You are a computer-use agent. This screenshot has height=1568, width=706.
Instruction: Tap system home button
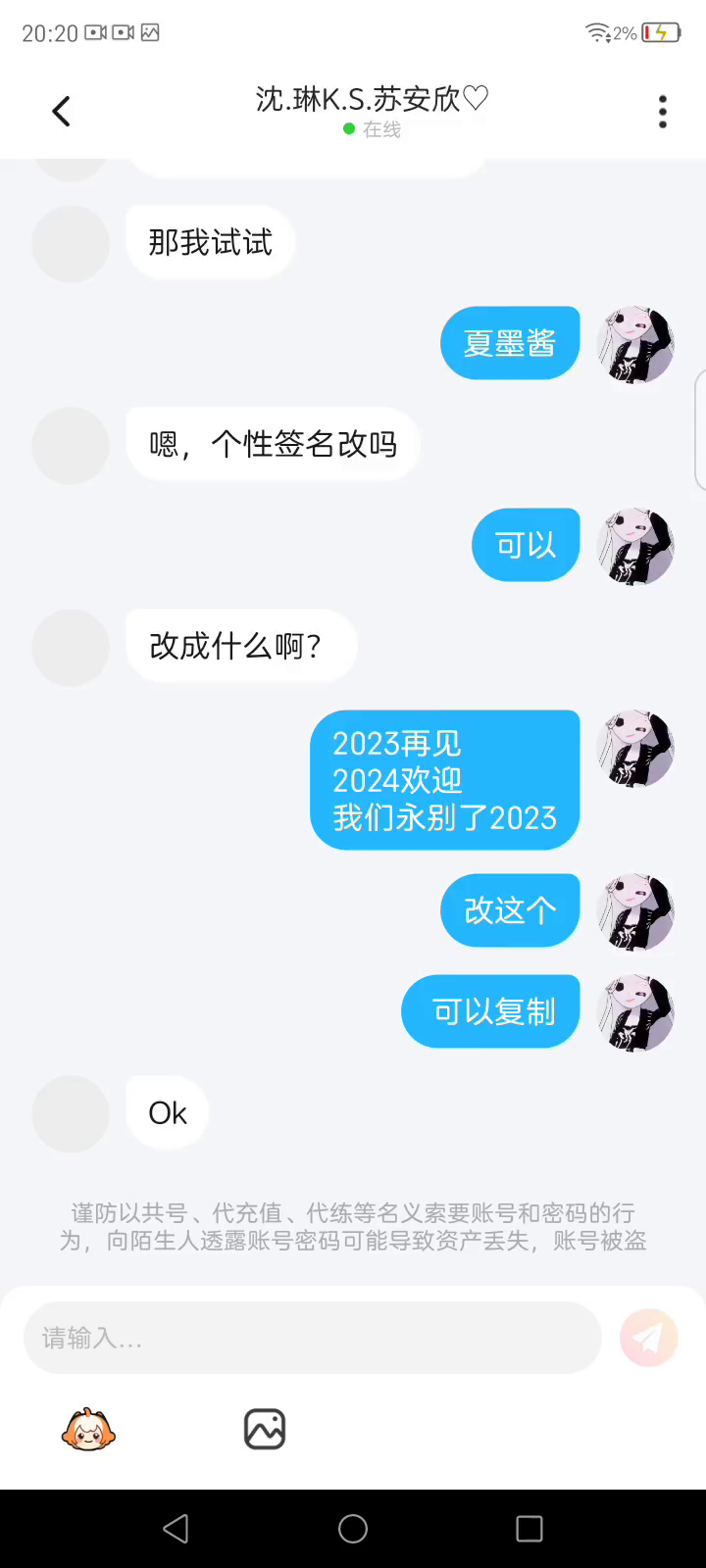(353, 1529)
